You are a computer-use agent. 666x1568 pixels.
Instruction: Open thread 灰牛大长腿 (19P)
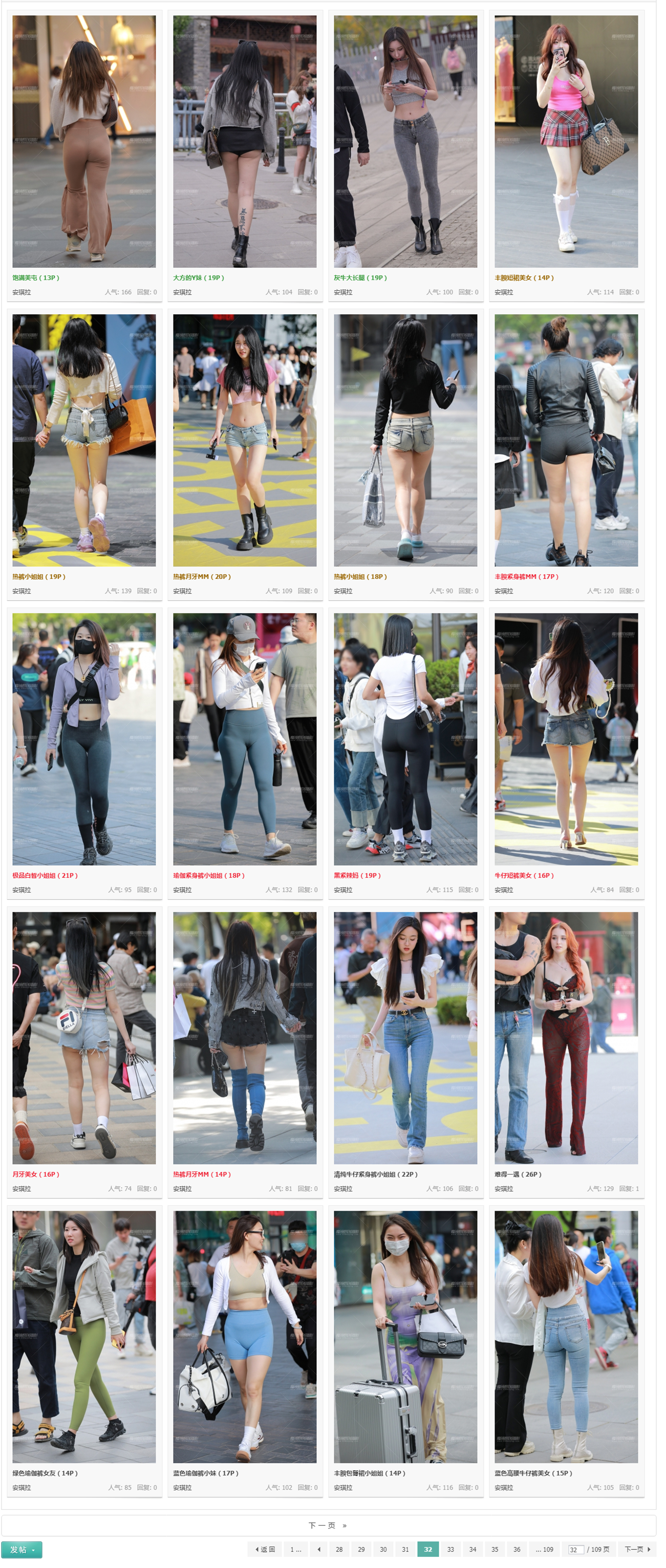pyautogui.click(x=360, y=277)
